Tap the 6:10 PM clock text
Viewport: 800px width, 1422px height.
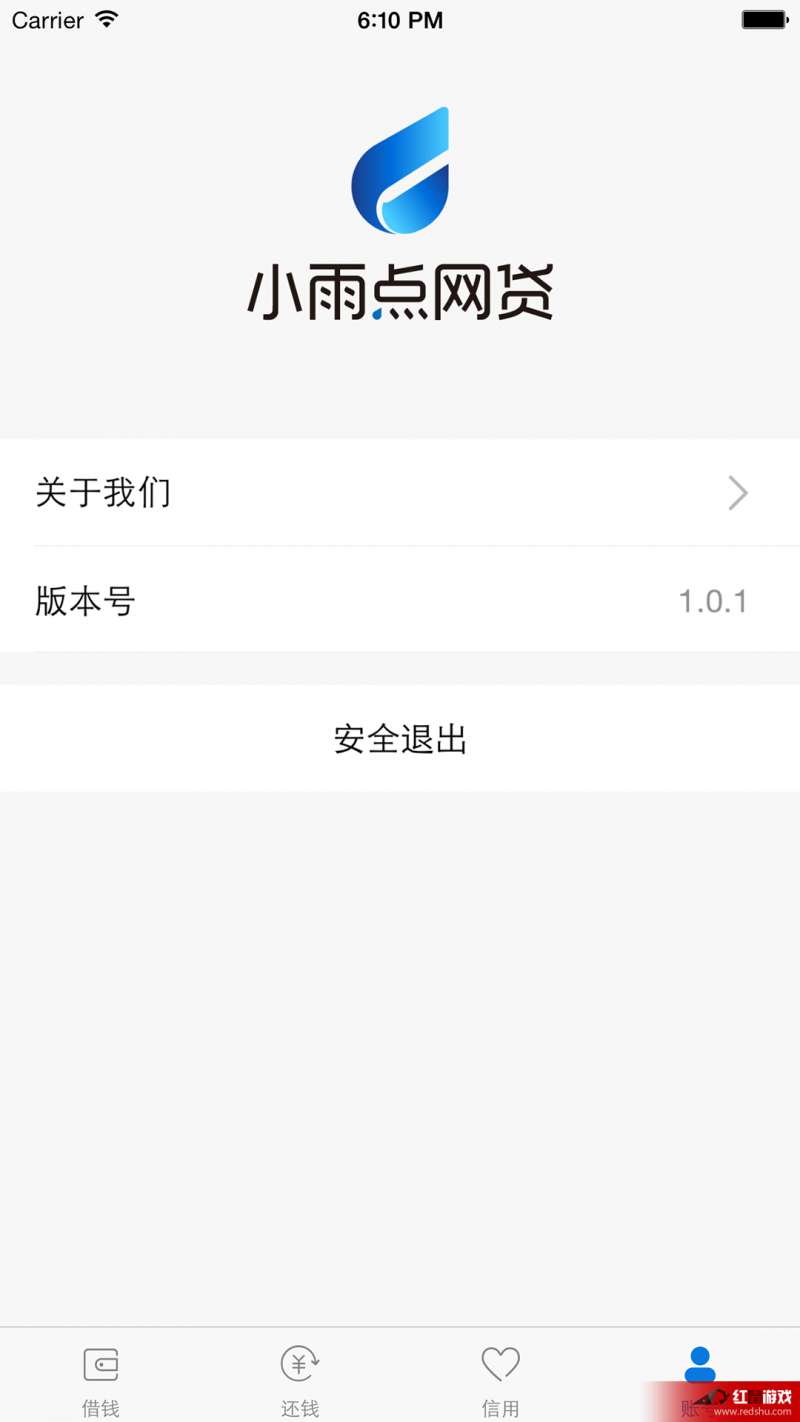tap(400, 20)
